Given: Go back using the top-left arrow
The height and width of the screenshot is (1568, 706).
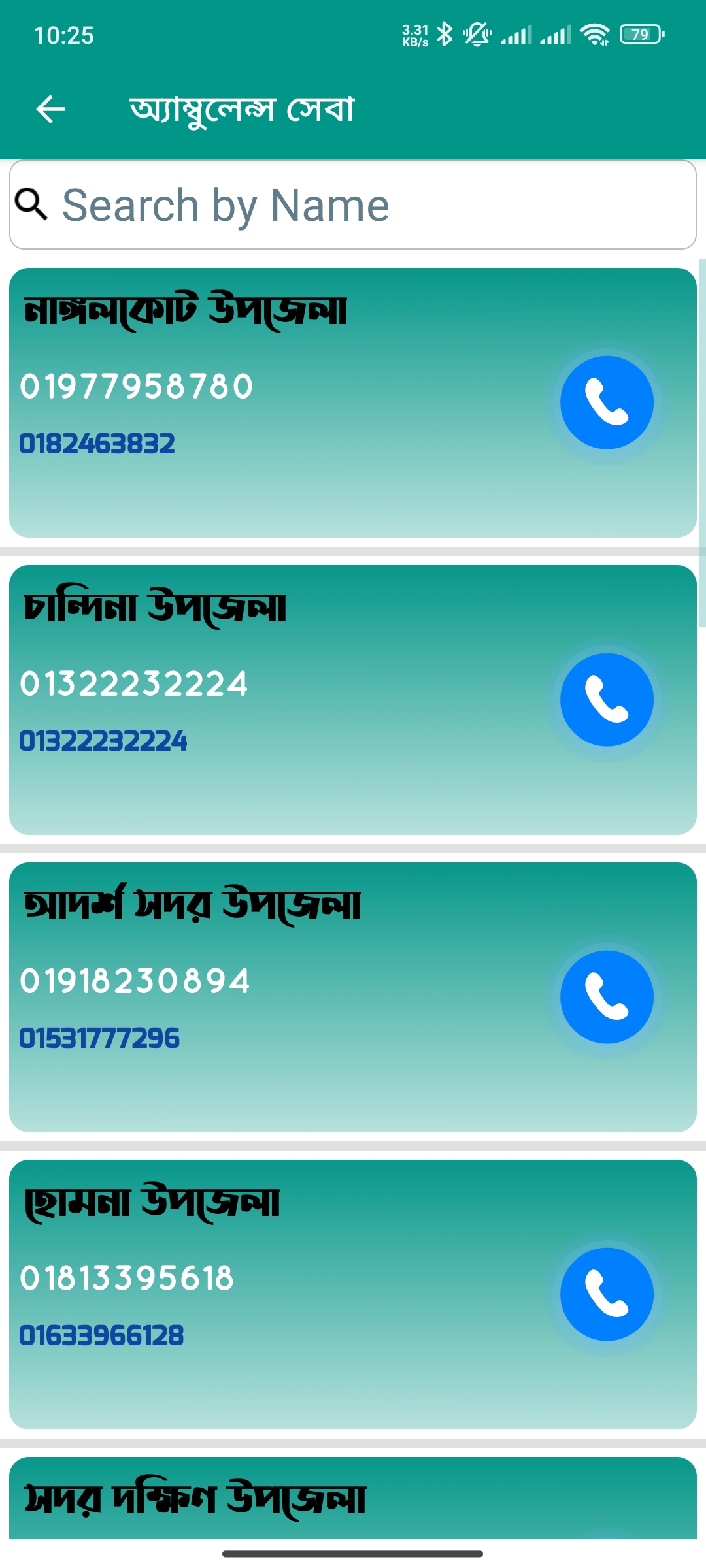Looking at the screenshot, I should coord(50,108).
